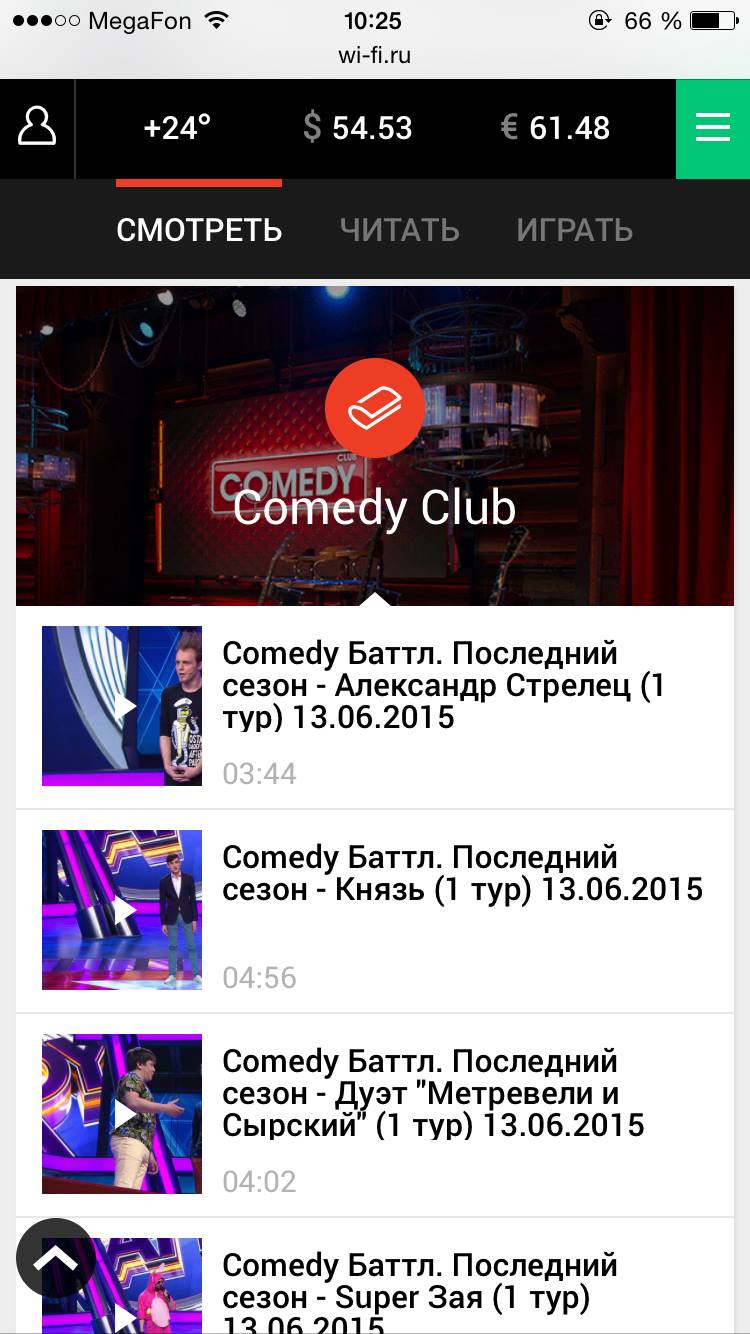750x1334 pixels.
Task: Open the user profile icon
Action: click(37, 128)
